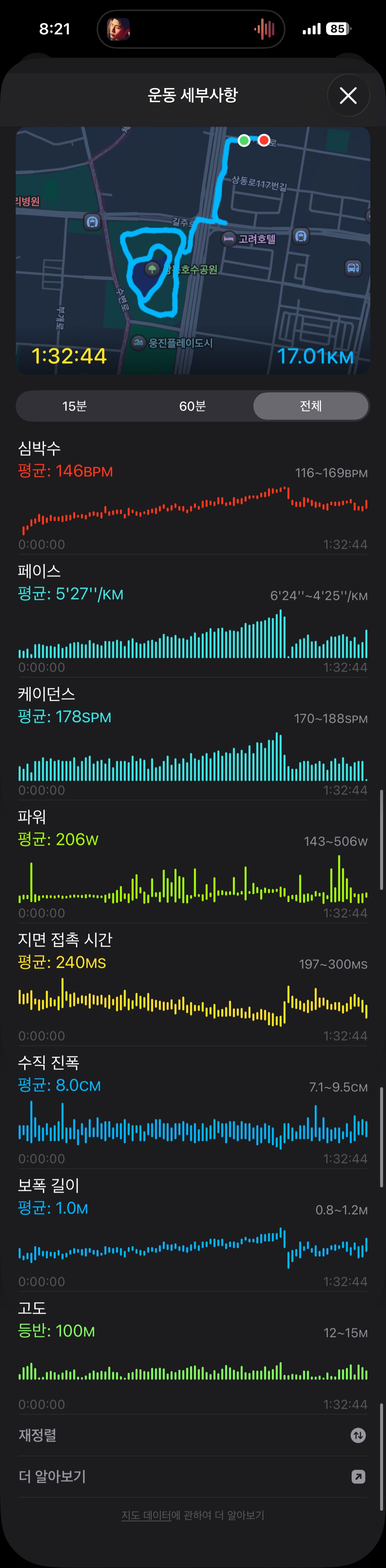Viewport: 386px width, 1568px height.
Task: Open the workout route map
Action: pos(193,250)
